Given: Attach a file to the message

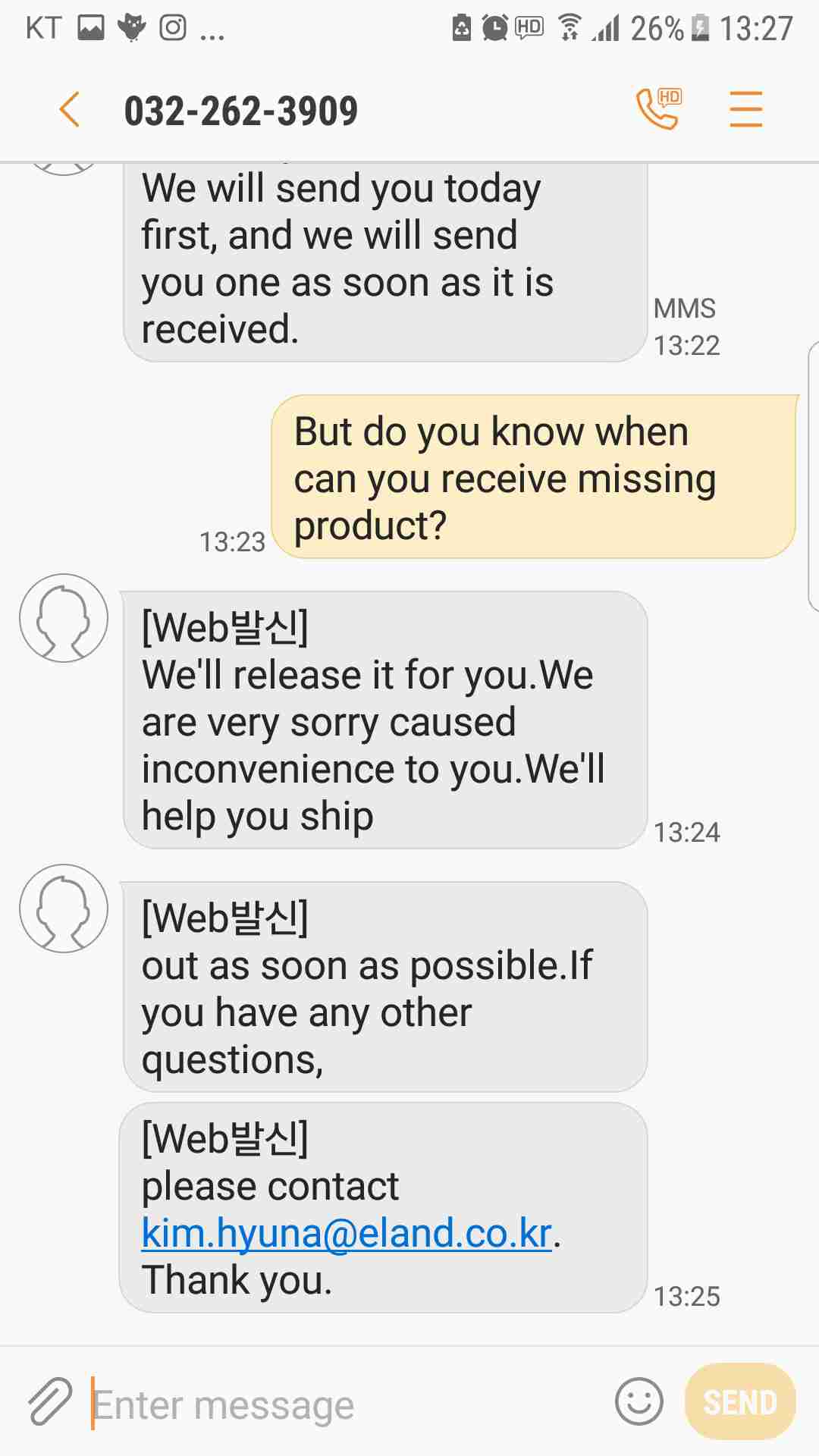Looking at the screenshot, I should (50, 1402).
